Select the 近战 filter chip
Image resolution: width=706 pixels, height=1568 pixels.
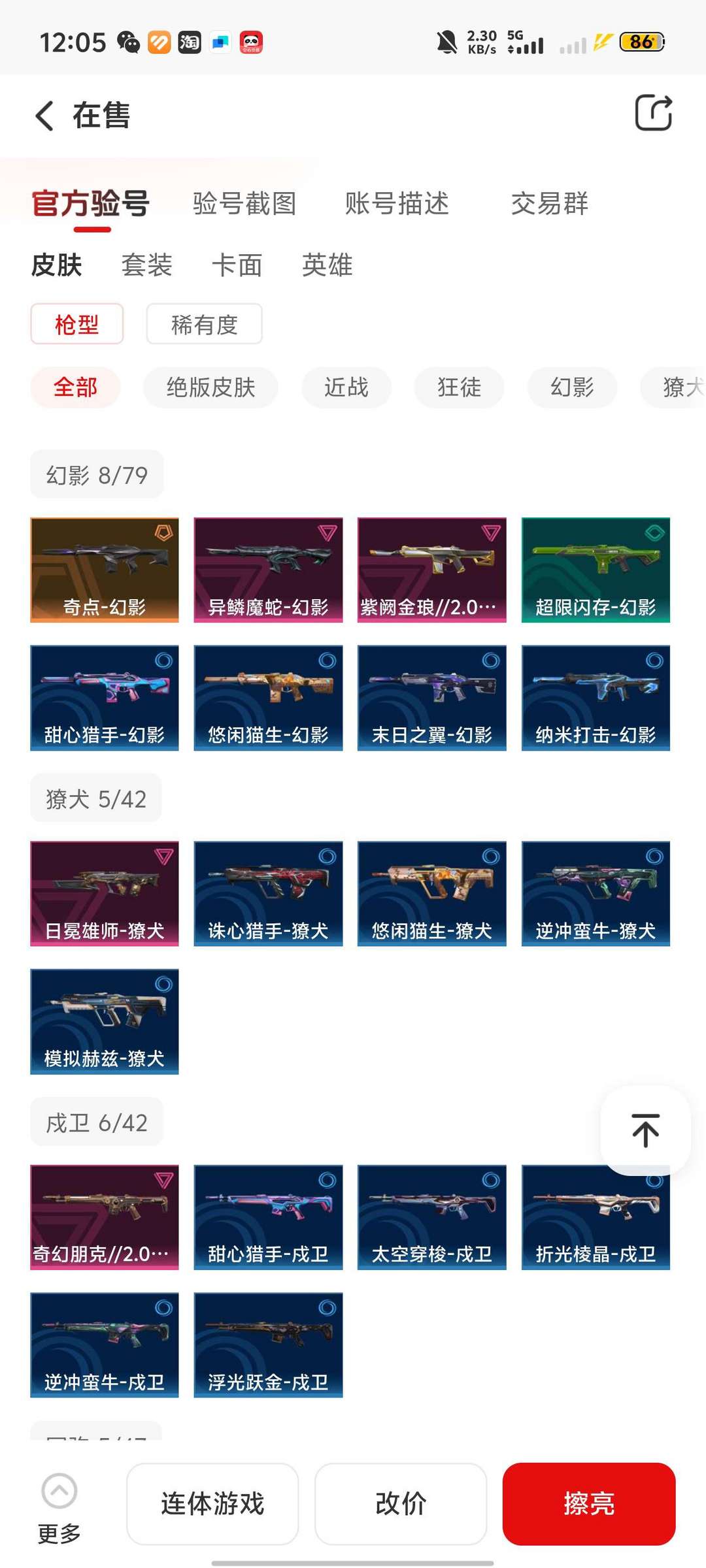point(346,387)
